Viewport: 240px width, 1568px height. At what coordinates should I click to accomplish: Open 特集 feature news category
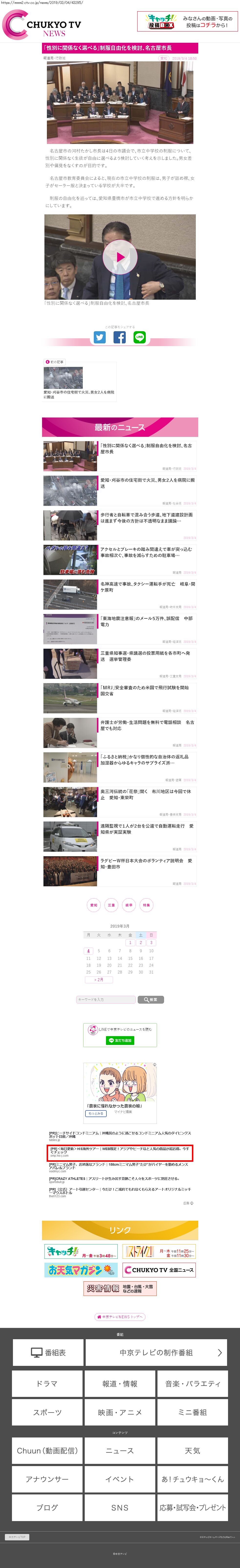pyautogui.click(x=146, y=905)
